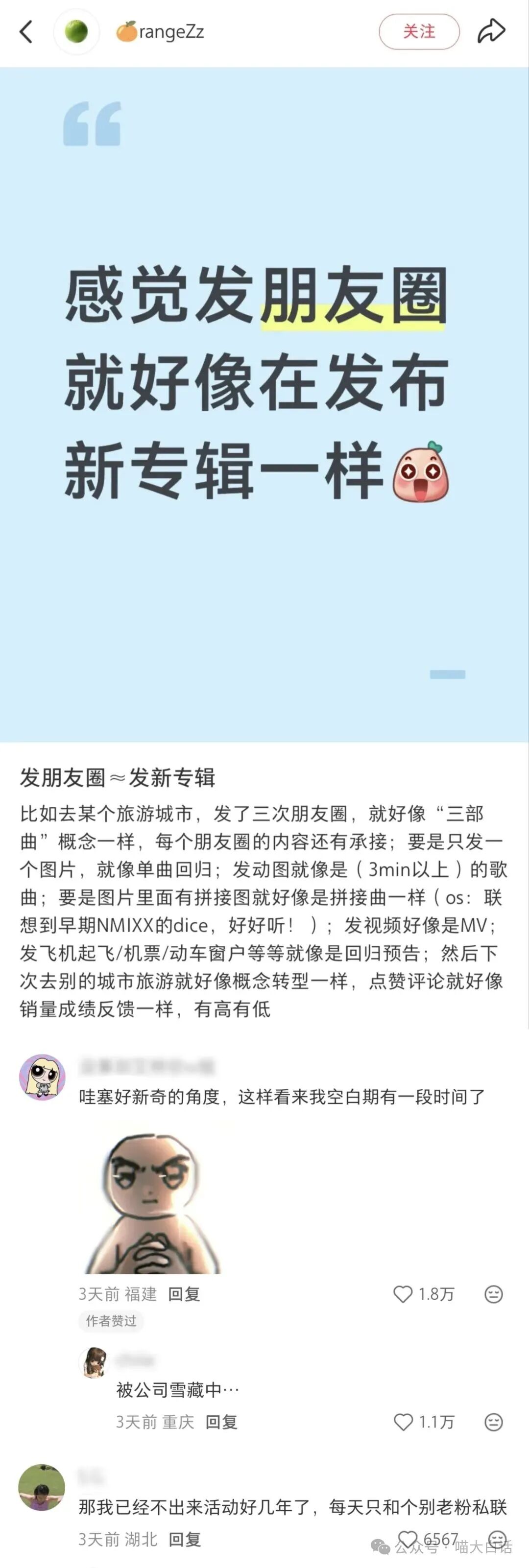Like the comment with 1.8万 likes

[x=402, y=1294]
